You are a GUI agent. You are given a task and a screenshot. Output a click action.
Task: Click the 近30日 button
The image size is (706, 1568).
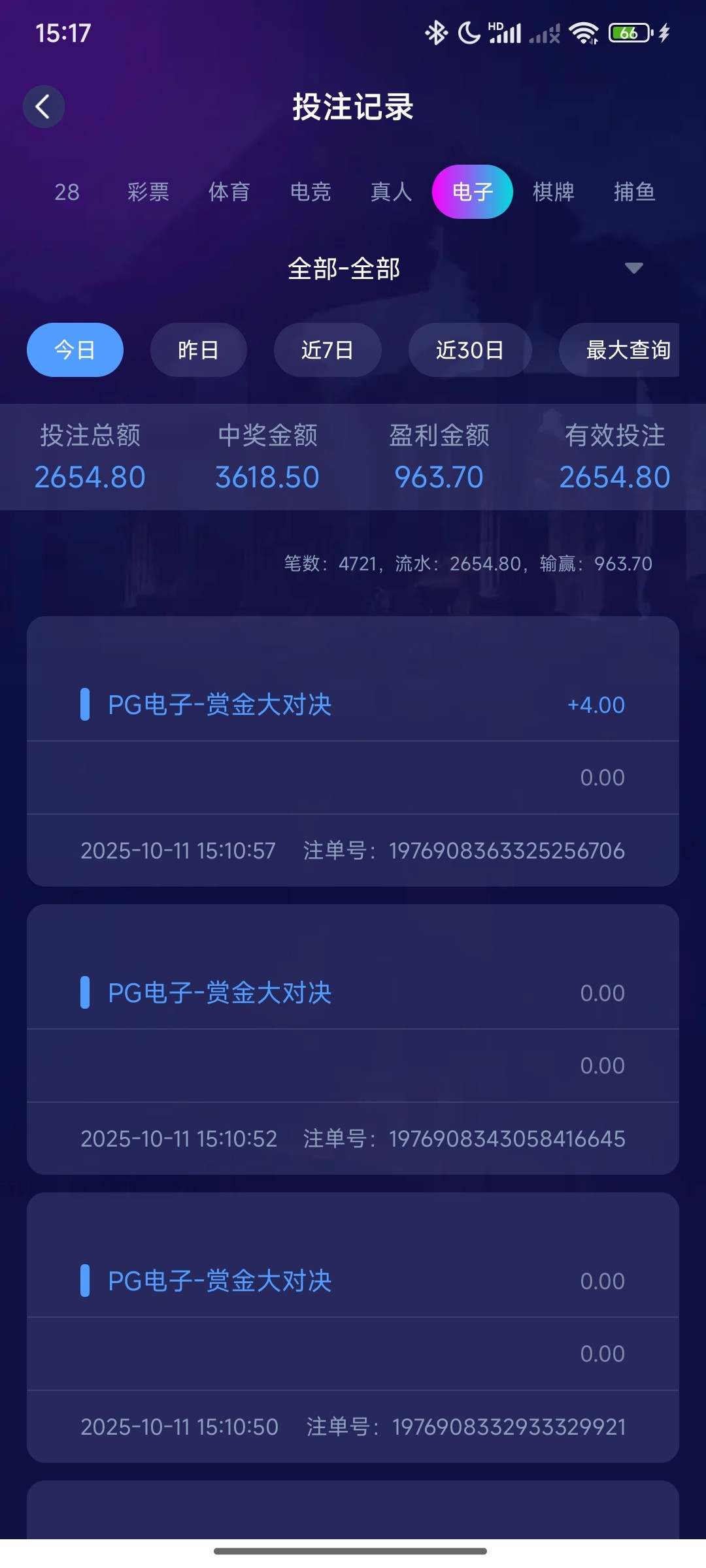(469, 350)
